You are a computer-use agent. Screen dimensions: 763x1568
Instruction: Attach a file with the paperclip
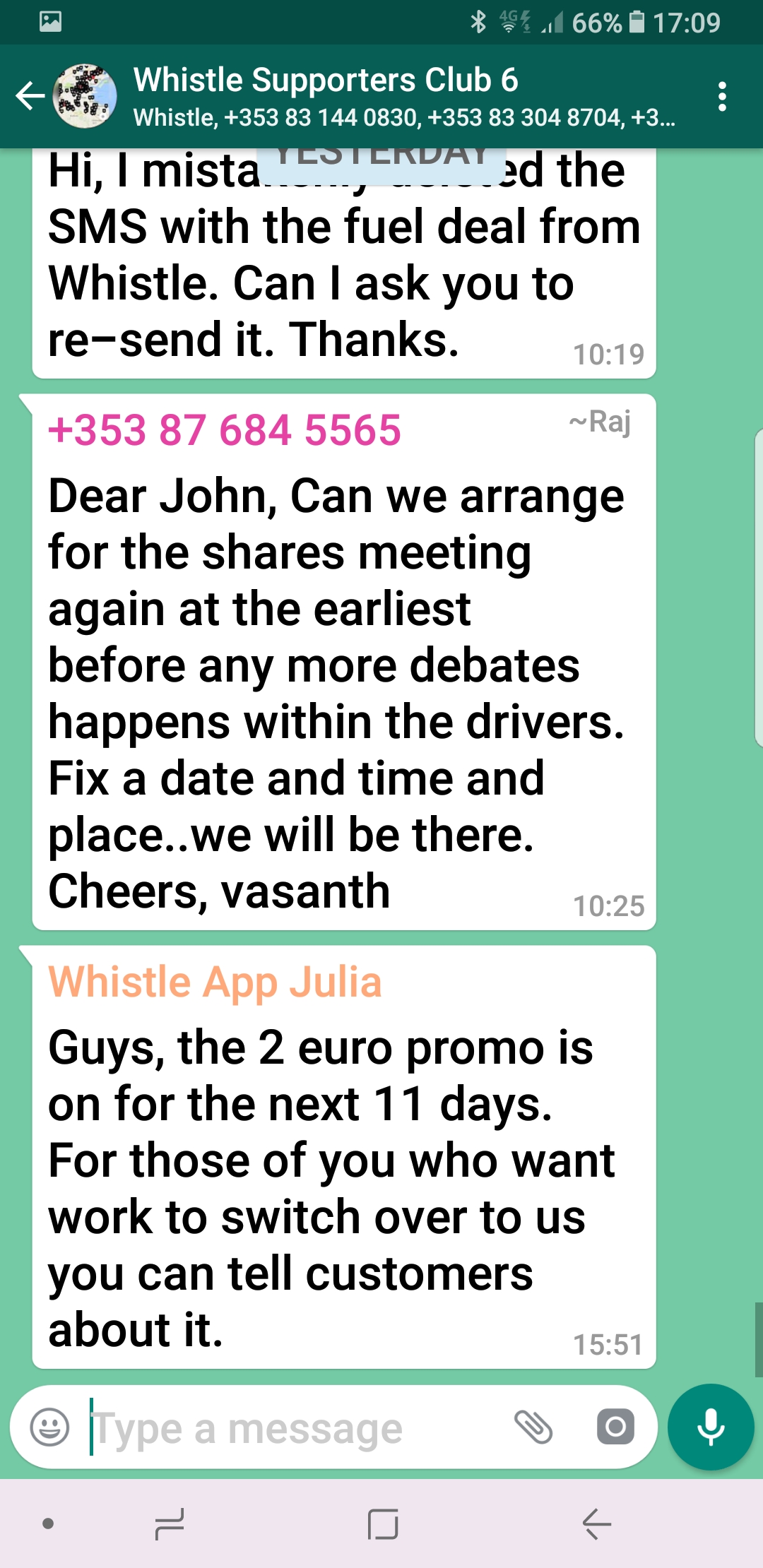533,1427
